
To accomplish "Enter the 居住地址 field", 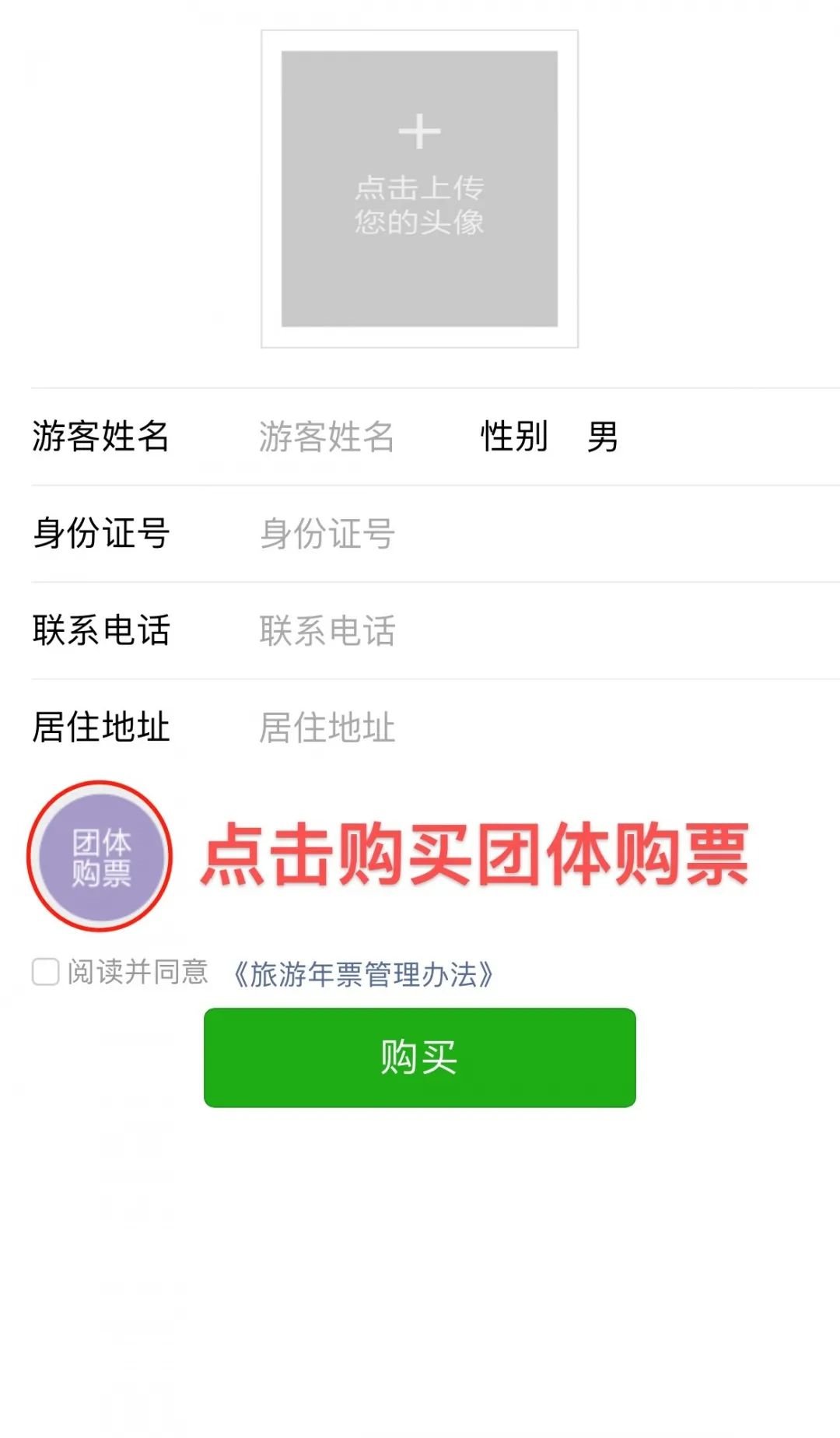I will pyautogui.click(x=467, y=728).
